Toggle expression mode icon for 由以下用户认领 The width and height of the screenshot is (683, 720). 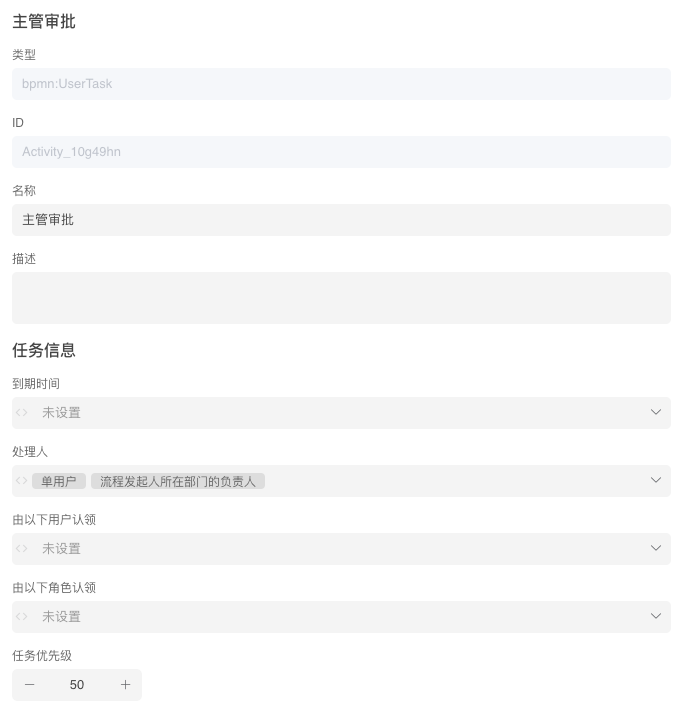[22, 549]
